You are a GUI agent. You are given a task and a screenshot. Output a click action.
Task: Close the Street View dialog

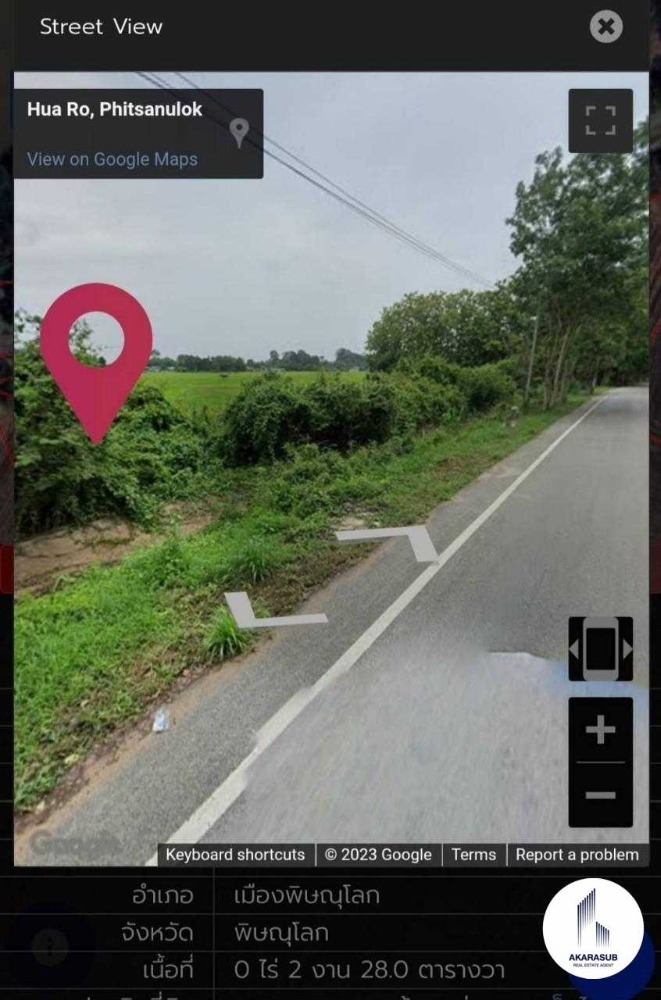coord(605,26)
